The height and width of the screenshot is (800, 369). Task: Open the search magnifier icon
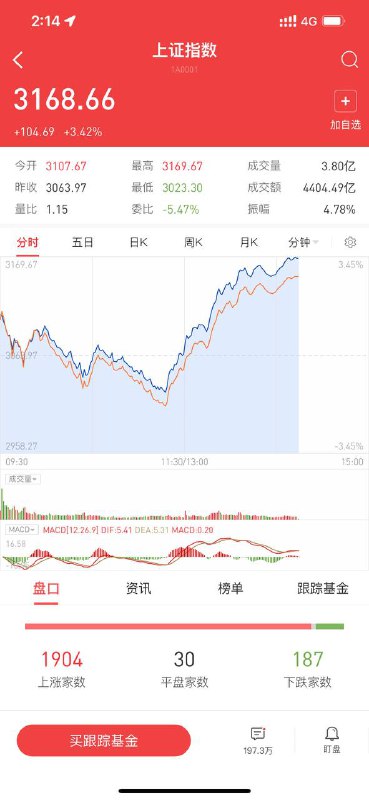pyautogui.click(x=350, y=60)
